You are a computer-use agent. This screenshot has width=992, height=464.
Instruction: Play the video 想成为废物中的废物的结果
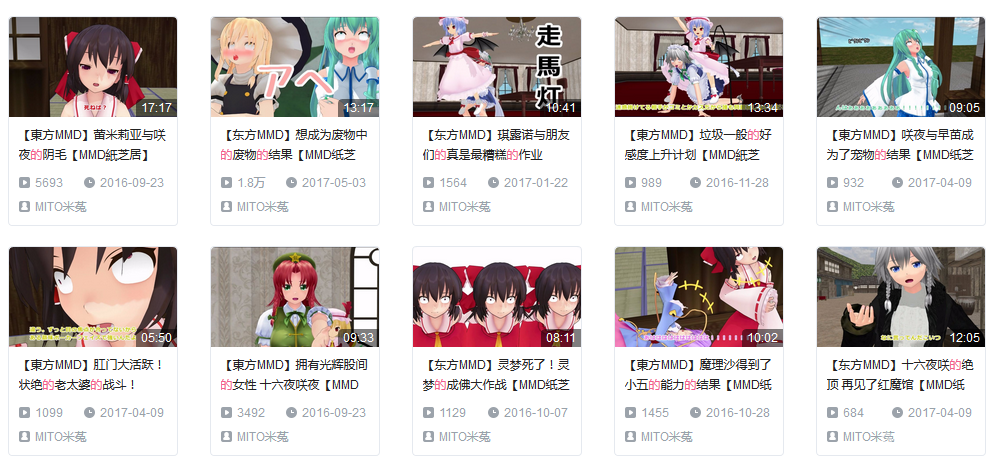coord(295,67)
